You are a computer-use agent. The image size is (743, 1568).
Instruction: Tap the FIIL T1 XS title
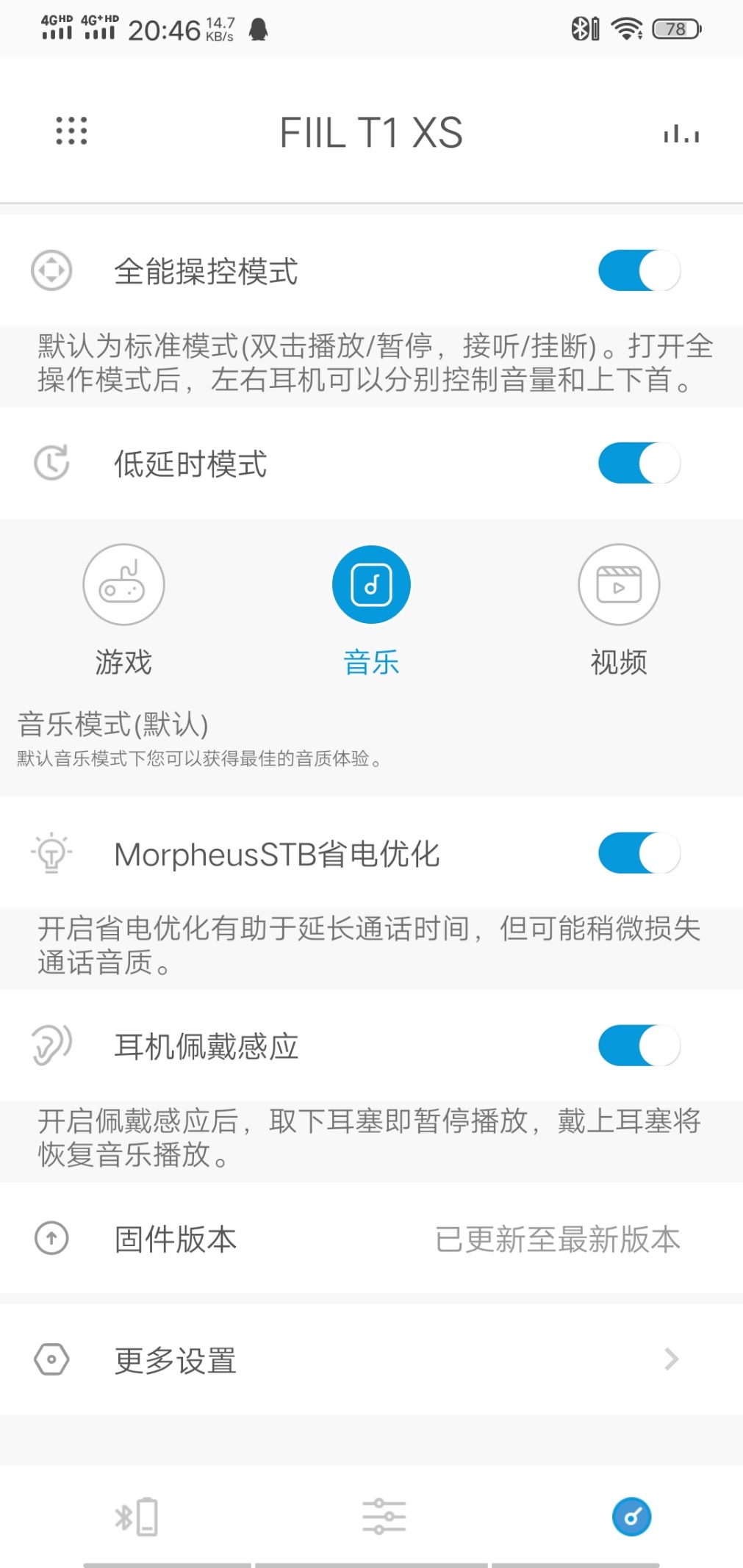click(370, 133)
